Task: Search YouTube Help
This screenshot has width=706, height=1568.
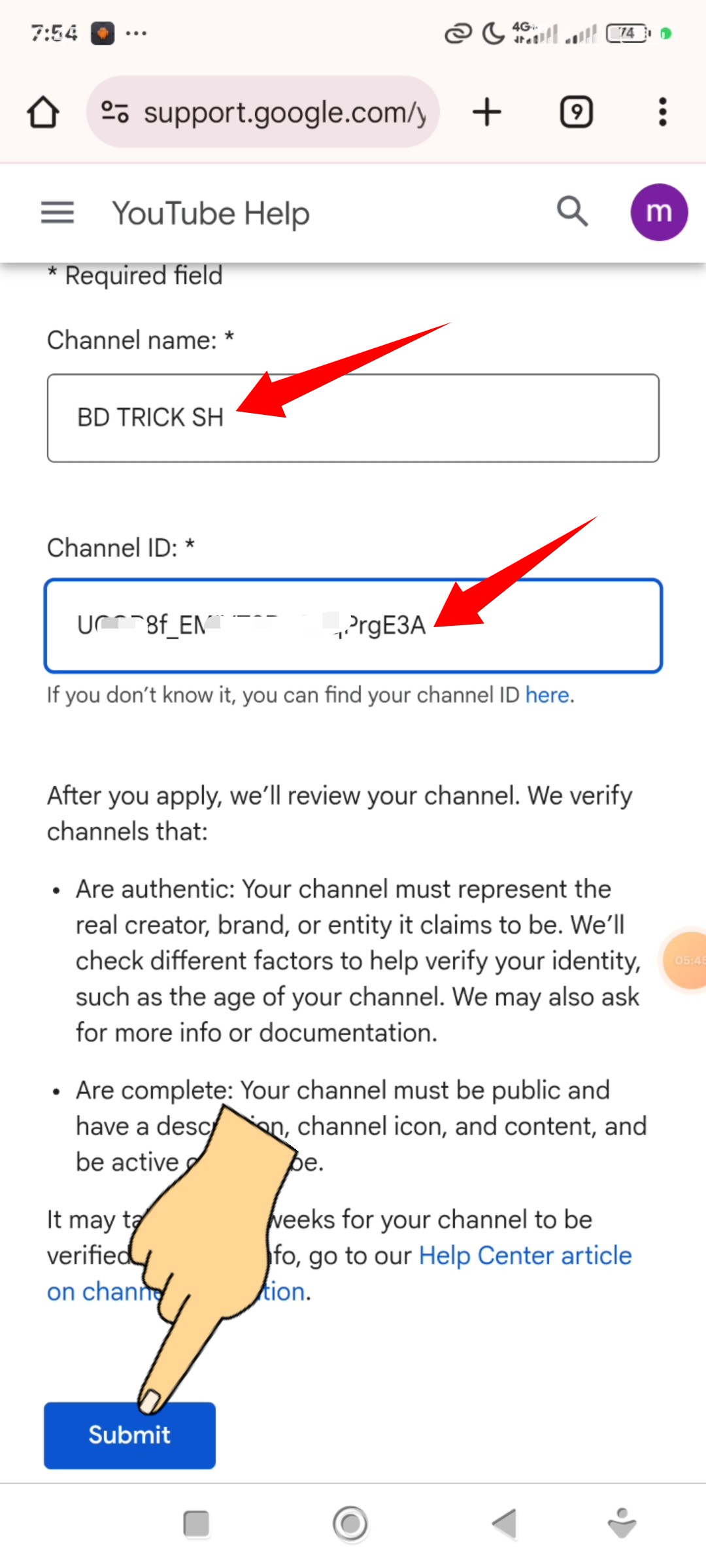Action: [572, 212]
